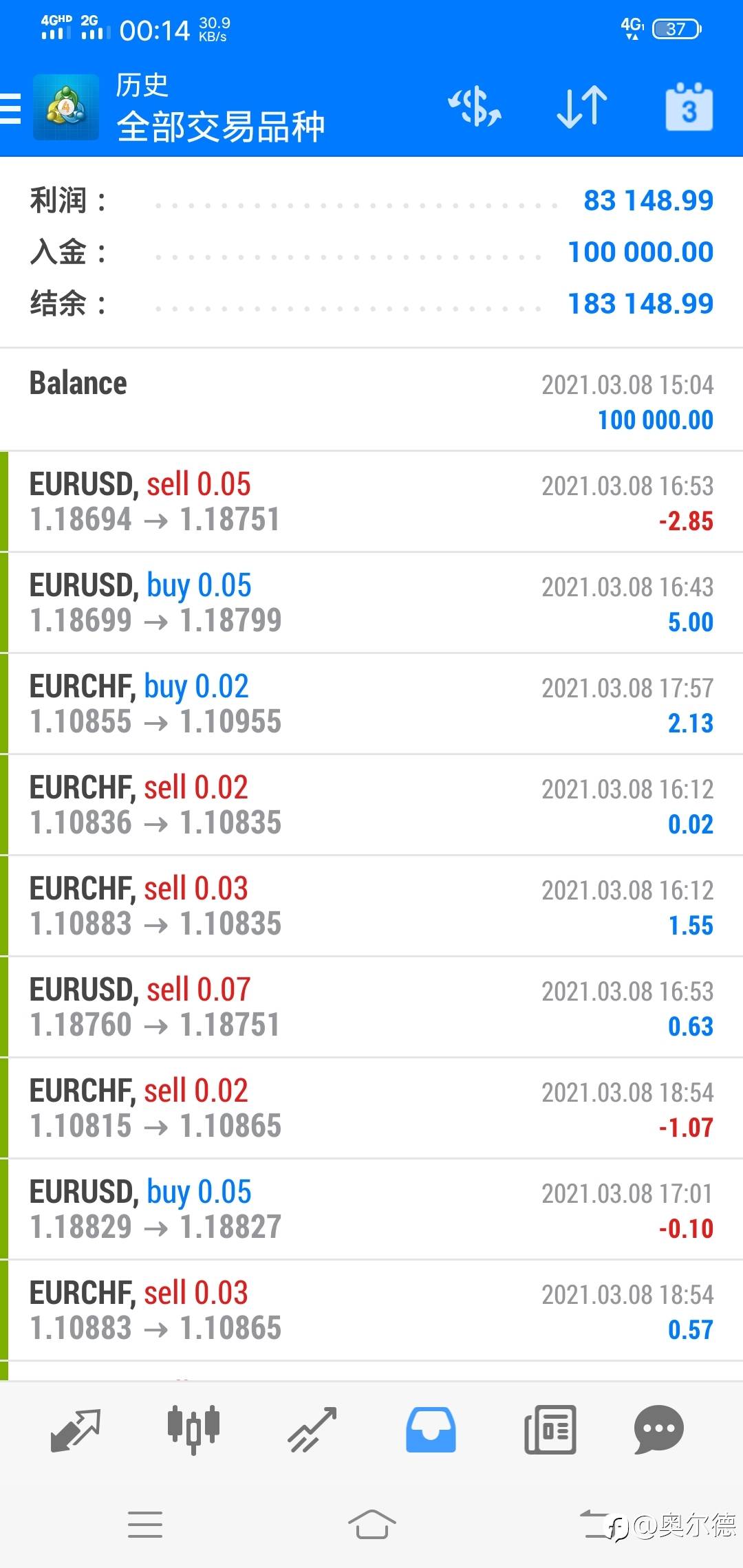Expand EURUSD sell 0.07 trade details
Screen dimensions: 743x1568
click(x=371, y=1007)
